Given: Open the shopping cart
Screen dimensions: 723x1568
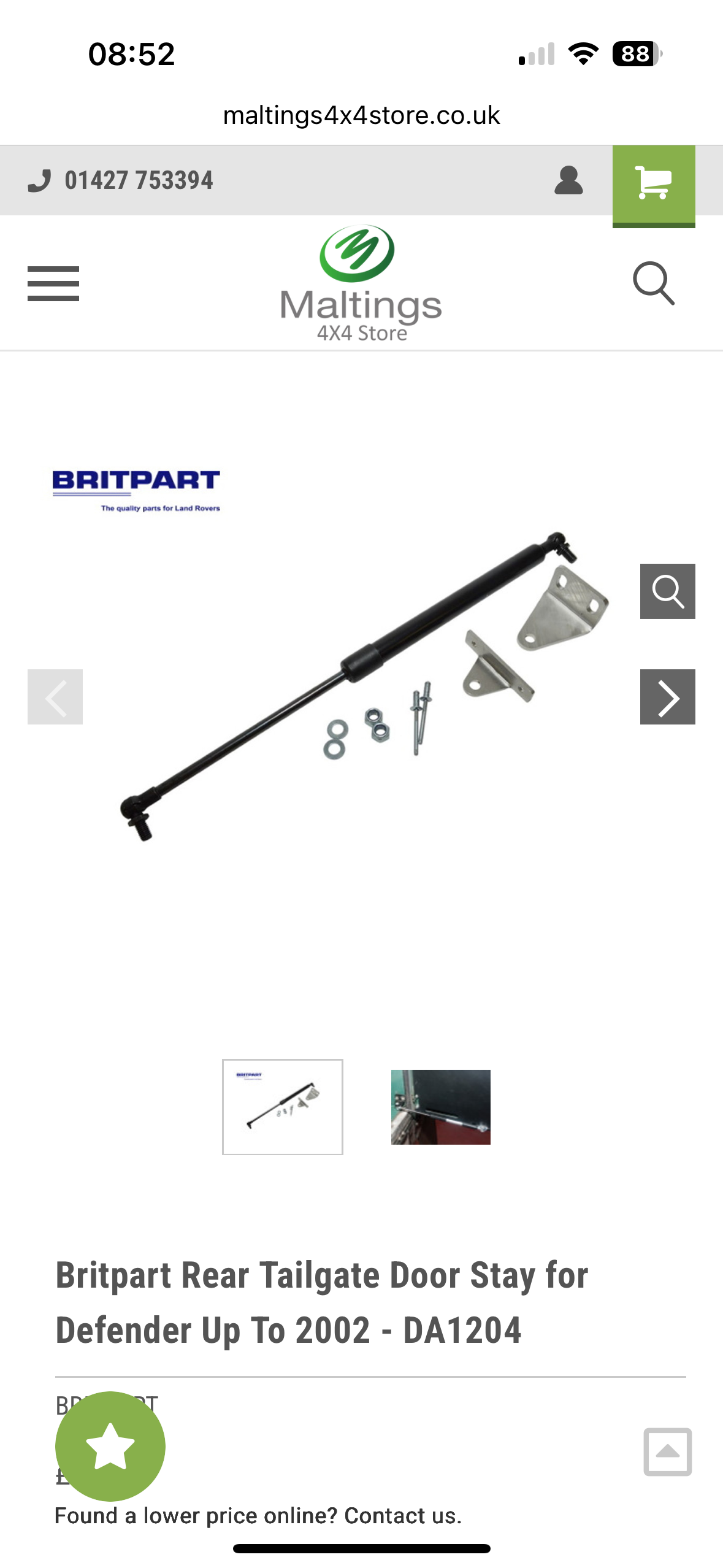Looking at the screenshot, I should point(653,184).
